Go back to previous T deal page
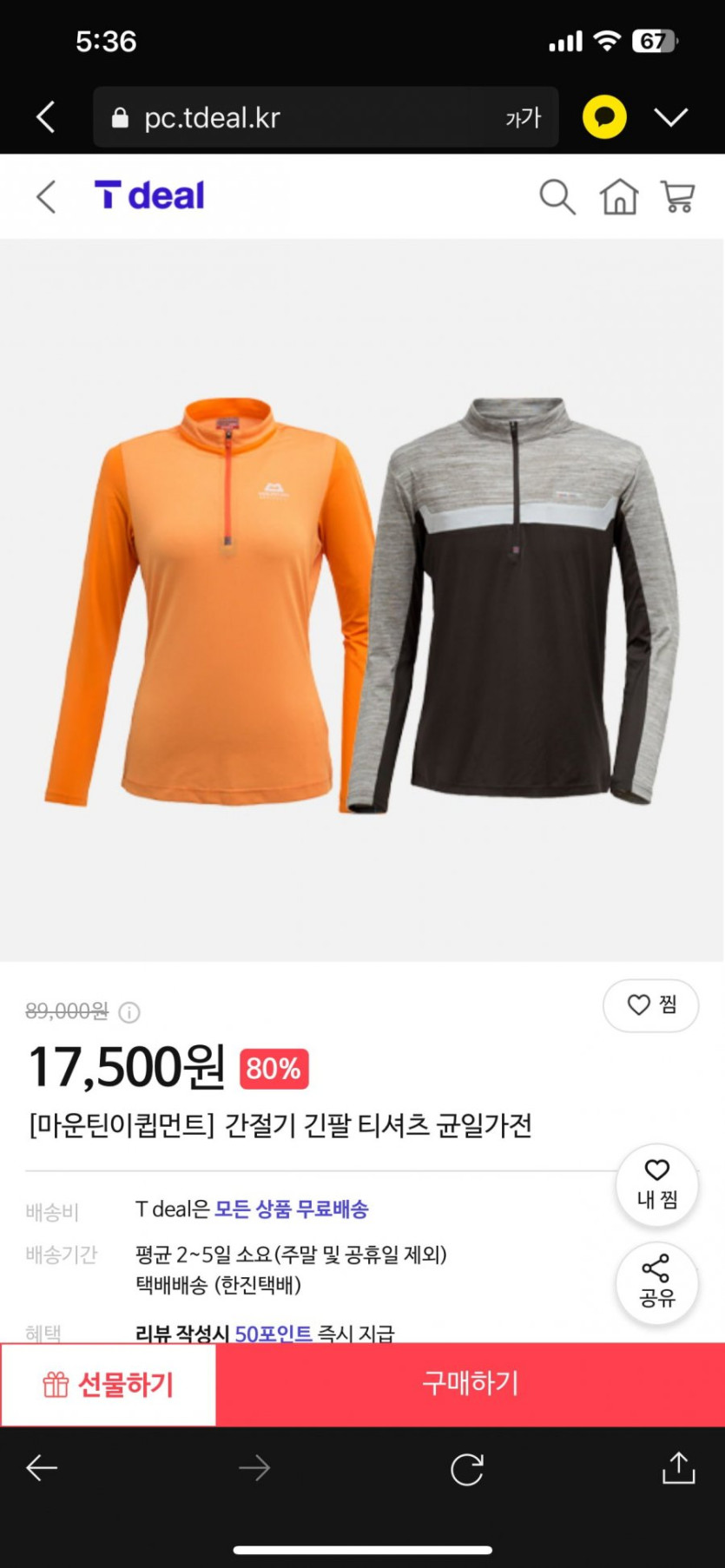Image resolution: width=725 pixels, height=1568 pixels. tap(46, 197)
